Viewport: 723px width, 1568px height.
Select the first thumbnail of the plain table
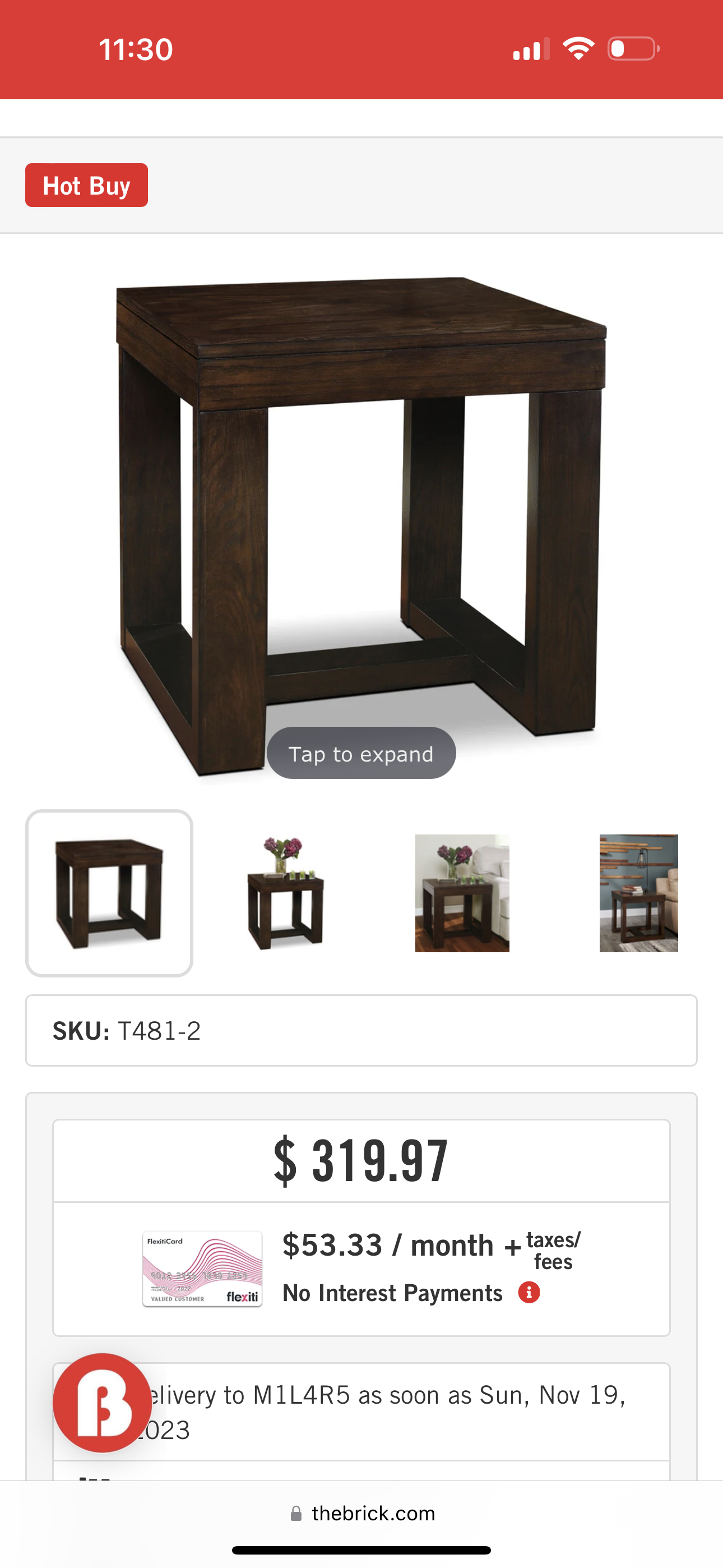tap(109, 893)
